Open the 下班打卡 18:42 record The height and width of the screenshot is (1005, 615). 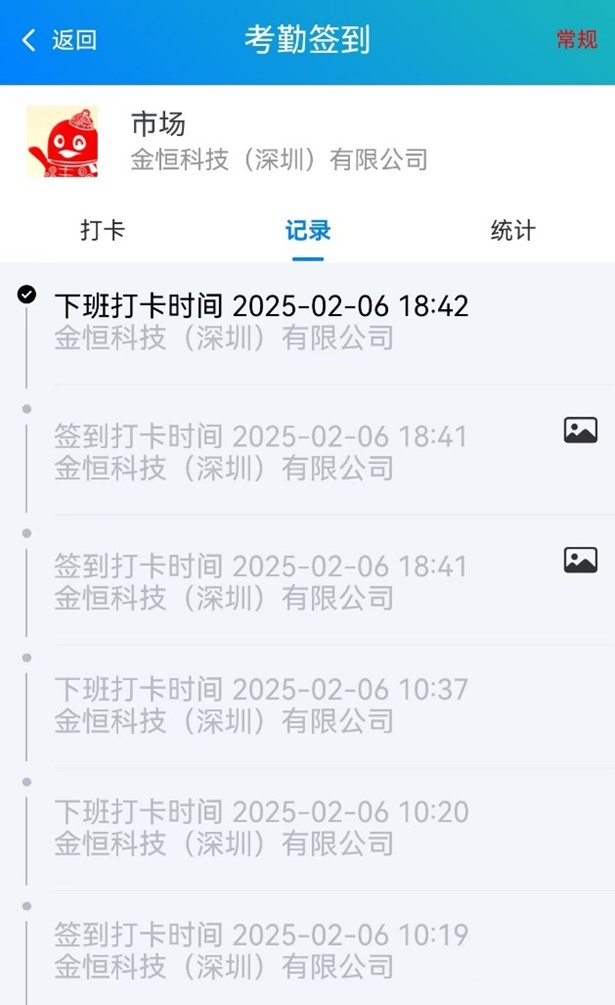(x=261, y=321)
